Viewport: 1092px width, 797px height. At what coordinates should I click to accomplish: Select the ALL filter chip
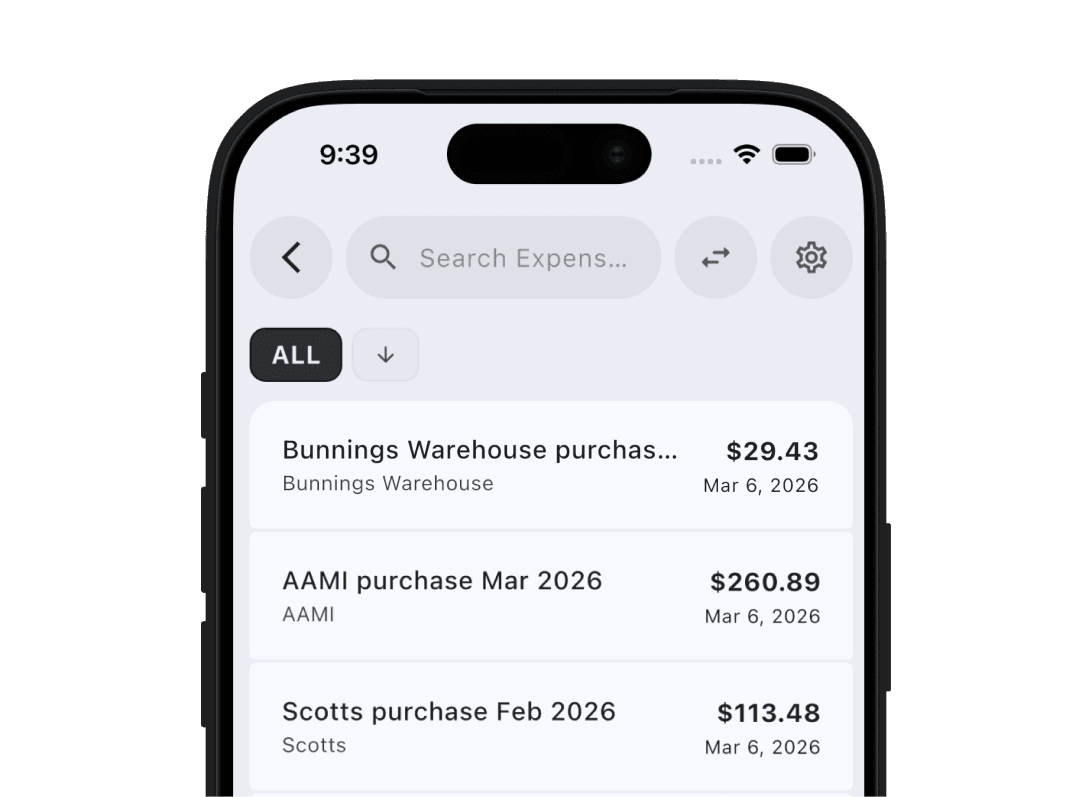(296, 355)
